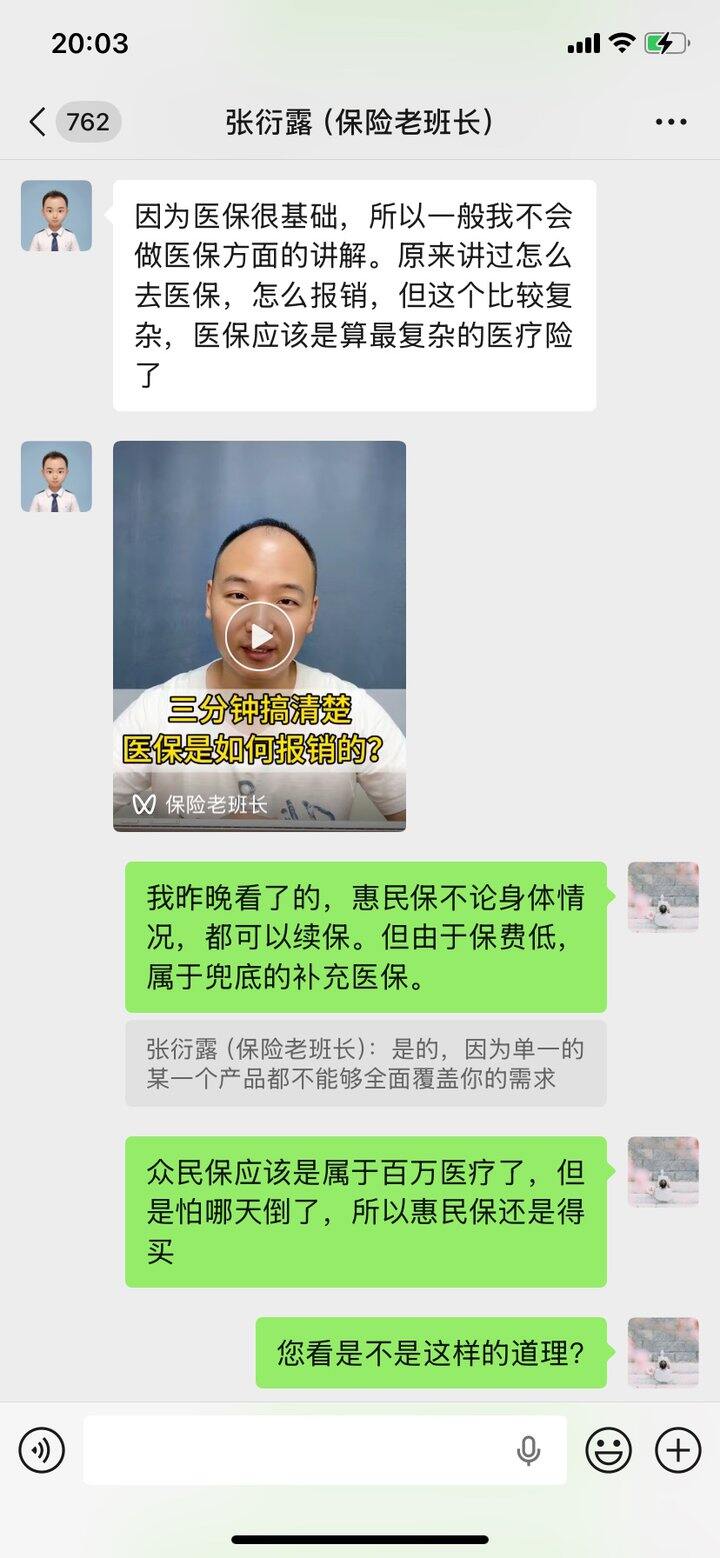This screenshot has height=1558, width=720.
Task: Jump to the quoted reply from 张衍露
Action: 365,1064
